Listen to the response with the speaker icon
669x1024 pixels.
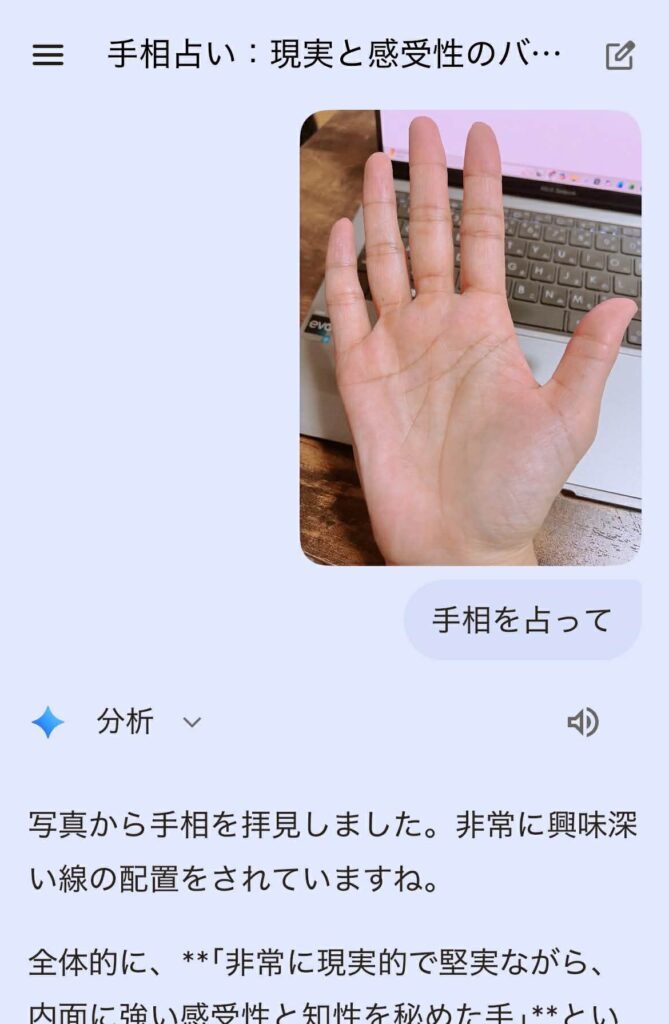[583, 722]
